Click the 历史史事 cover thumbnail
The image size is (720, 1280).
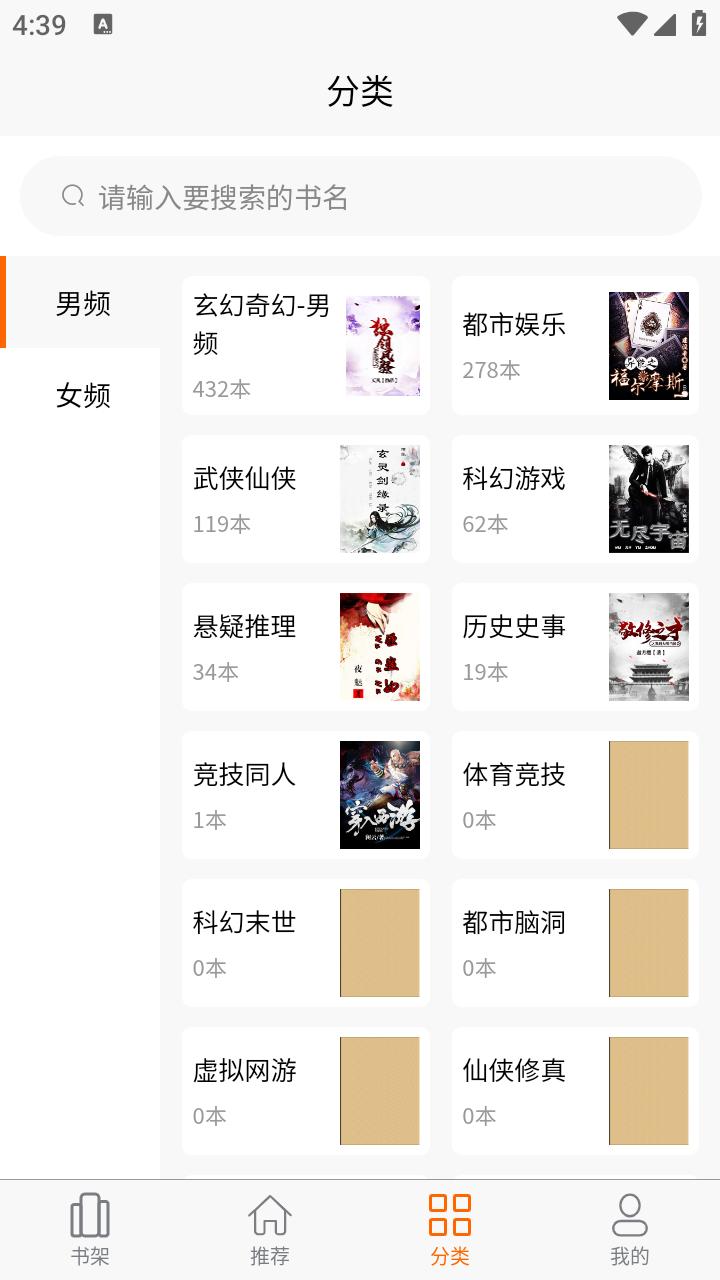[x=648, y=646]
